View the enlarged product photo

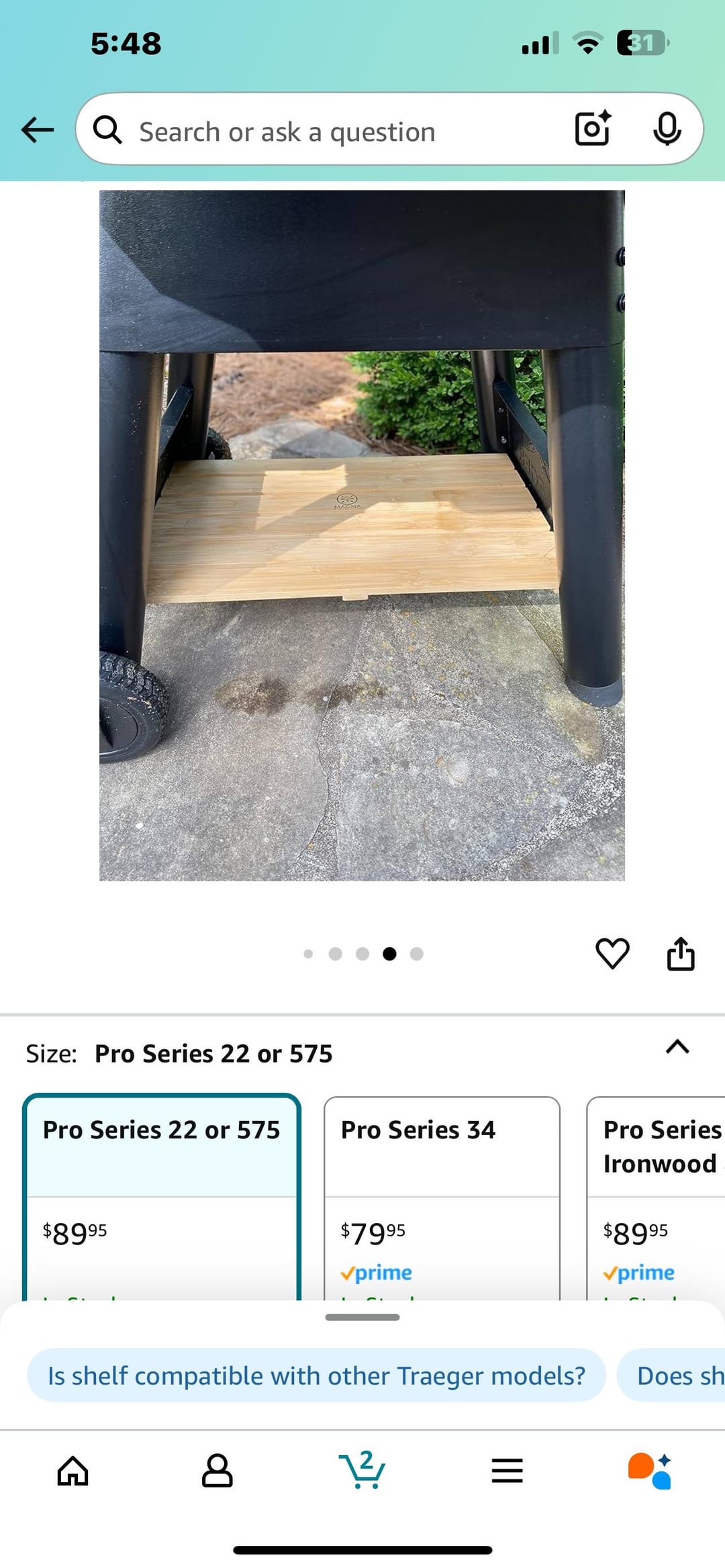click(362, 535)
